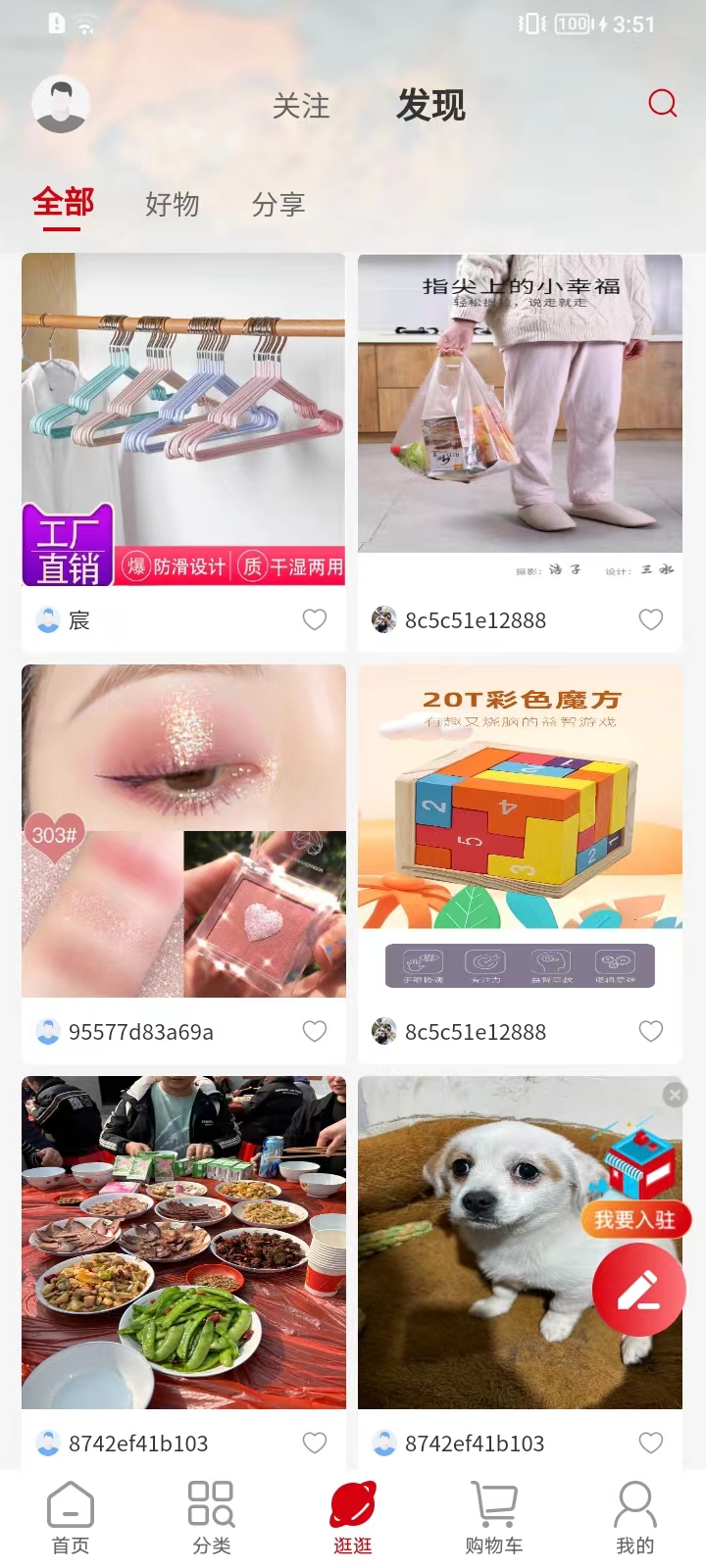Open search from the top bar

point(663,103)
